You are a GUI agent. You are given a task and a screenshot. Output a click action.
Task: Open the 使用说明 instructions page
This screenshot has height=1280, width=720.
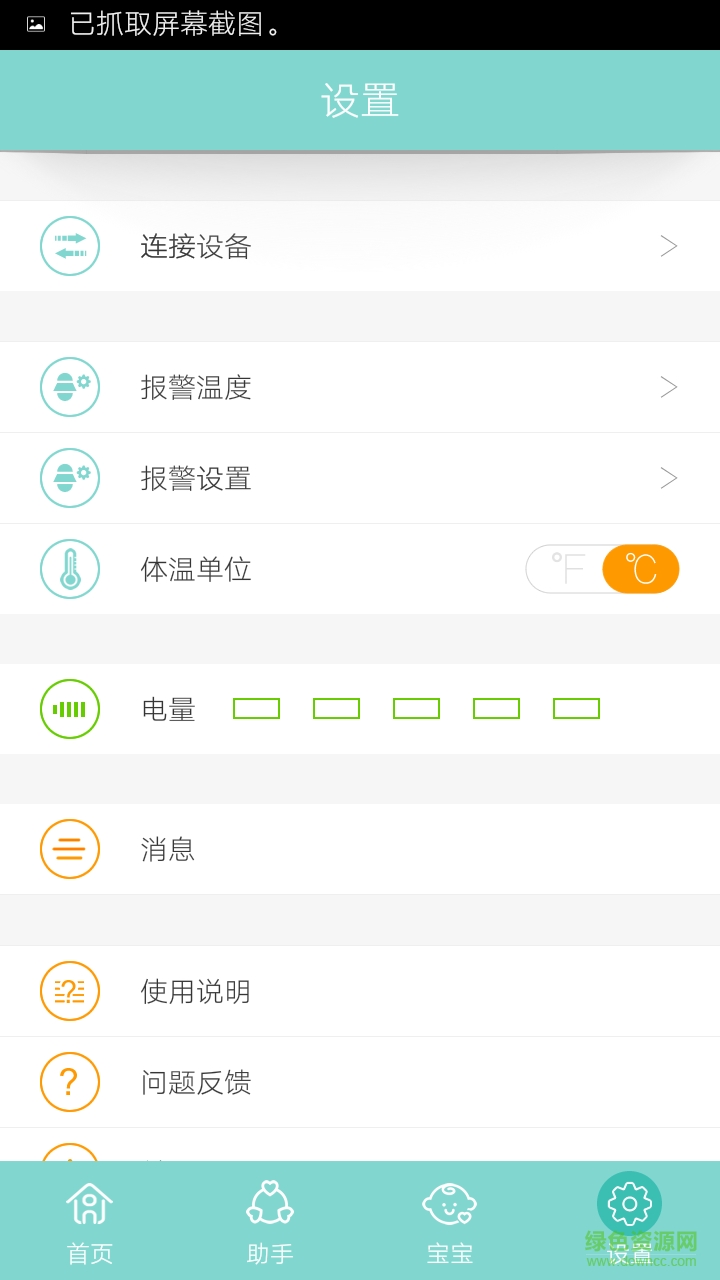(197, 991)
